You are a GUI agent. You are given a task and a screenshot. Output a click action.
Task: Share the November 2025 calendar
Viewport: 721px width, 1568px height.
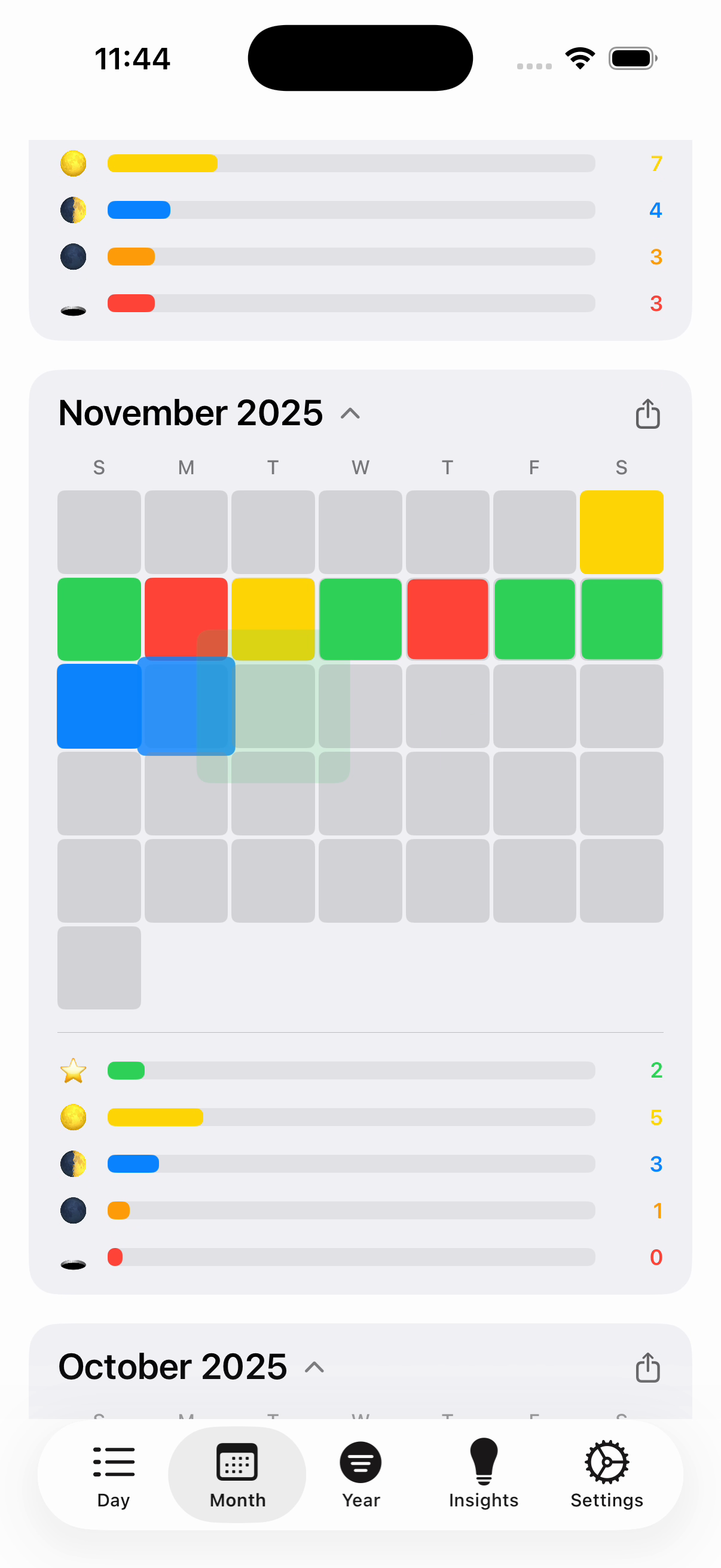coord(647,414)
